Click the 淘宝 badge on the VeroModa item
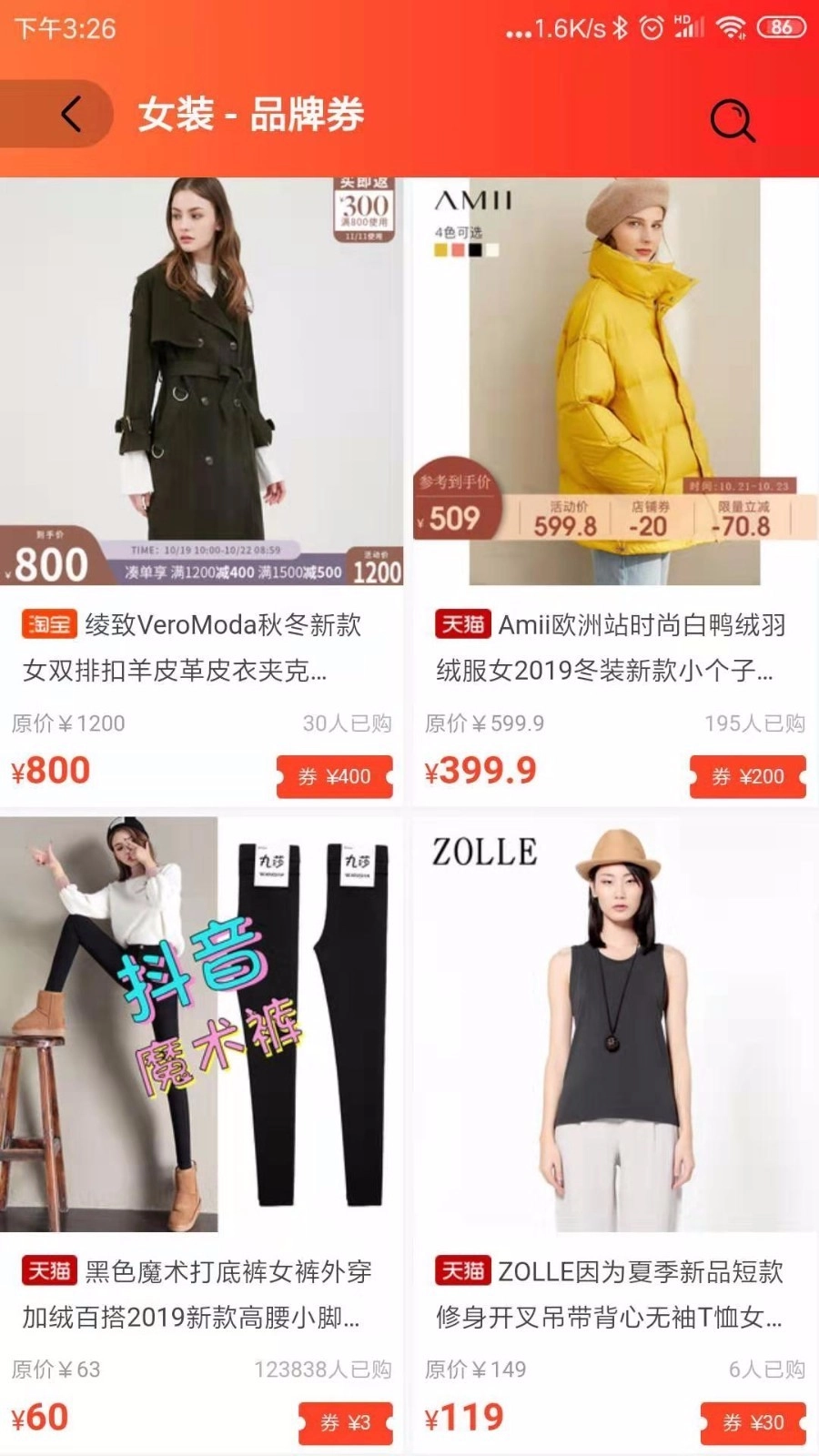This screenshot has height=1456, width=819. (47, 623)
